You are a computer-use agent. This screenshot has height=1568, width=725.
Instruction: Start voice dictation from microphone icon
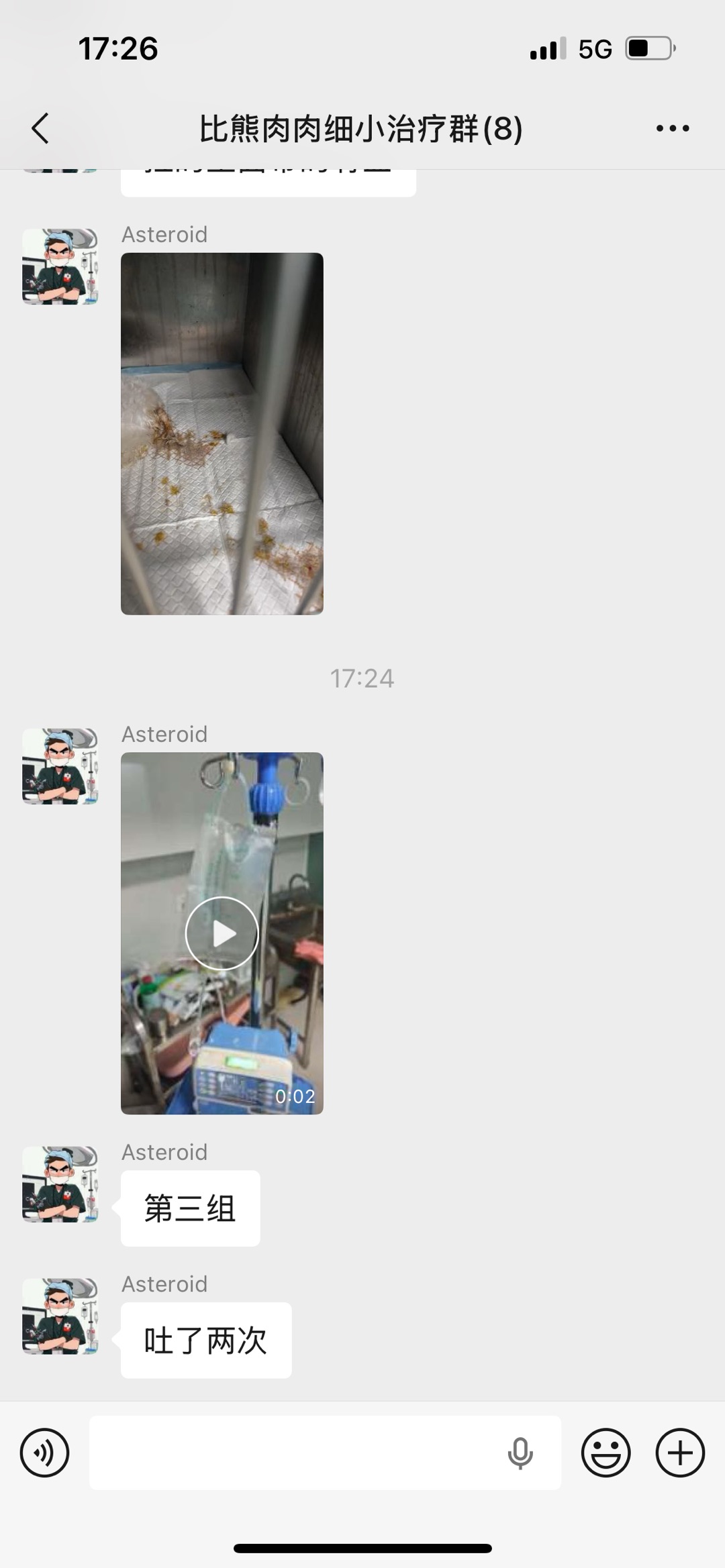520,1453
